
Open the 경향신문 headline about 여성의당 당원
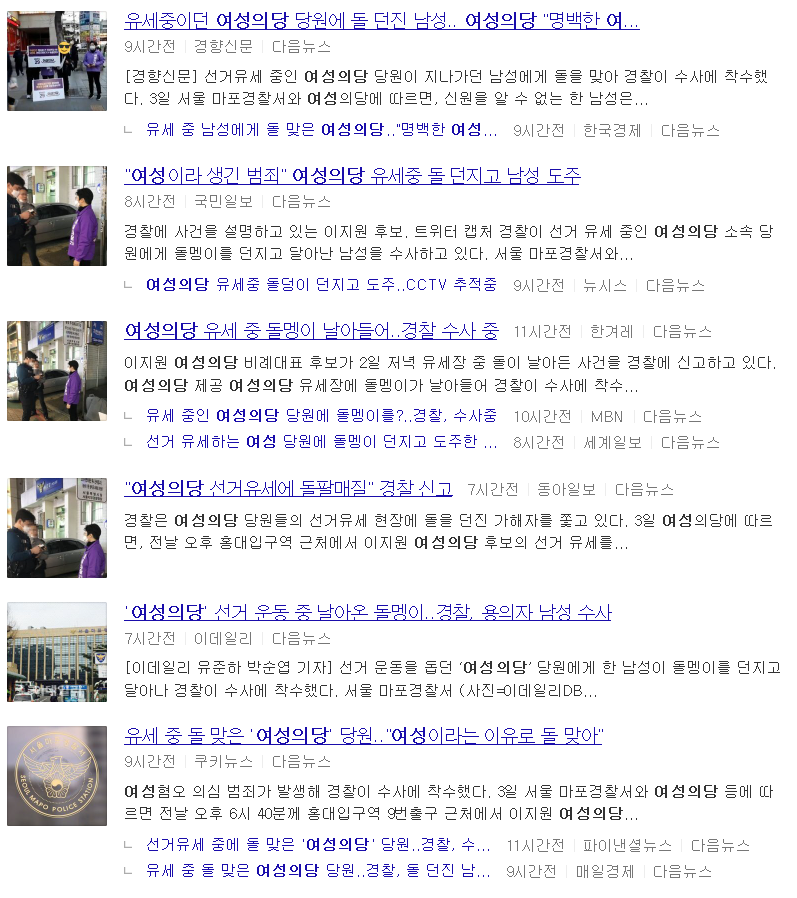[x=381, y=21]
